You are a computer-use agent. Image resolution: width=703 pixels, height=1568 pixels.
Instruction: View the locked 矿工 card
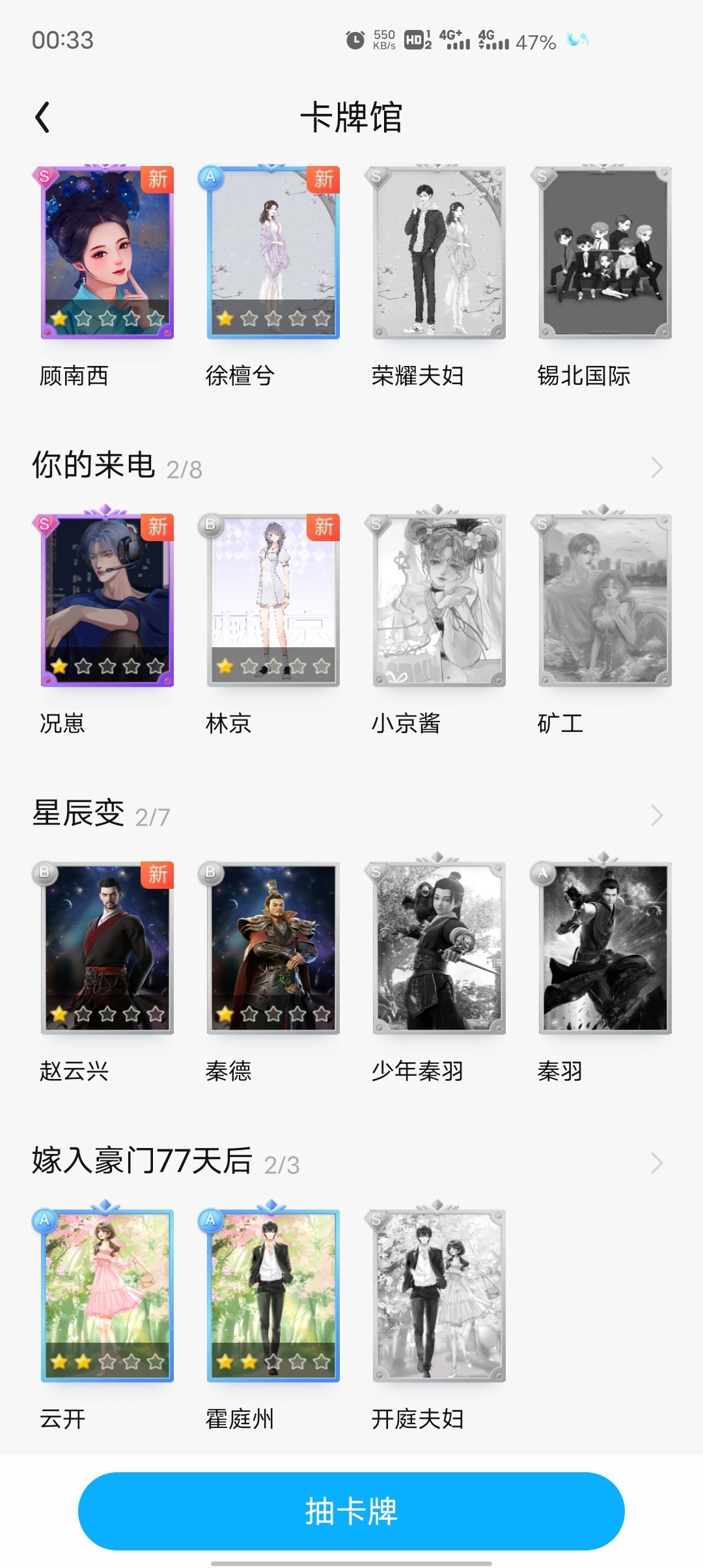(605, 600)
